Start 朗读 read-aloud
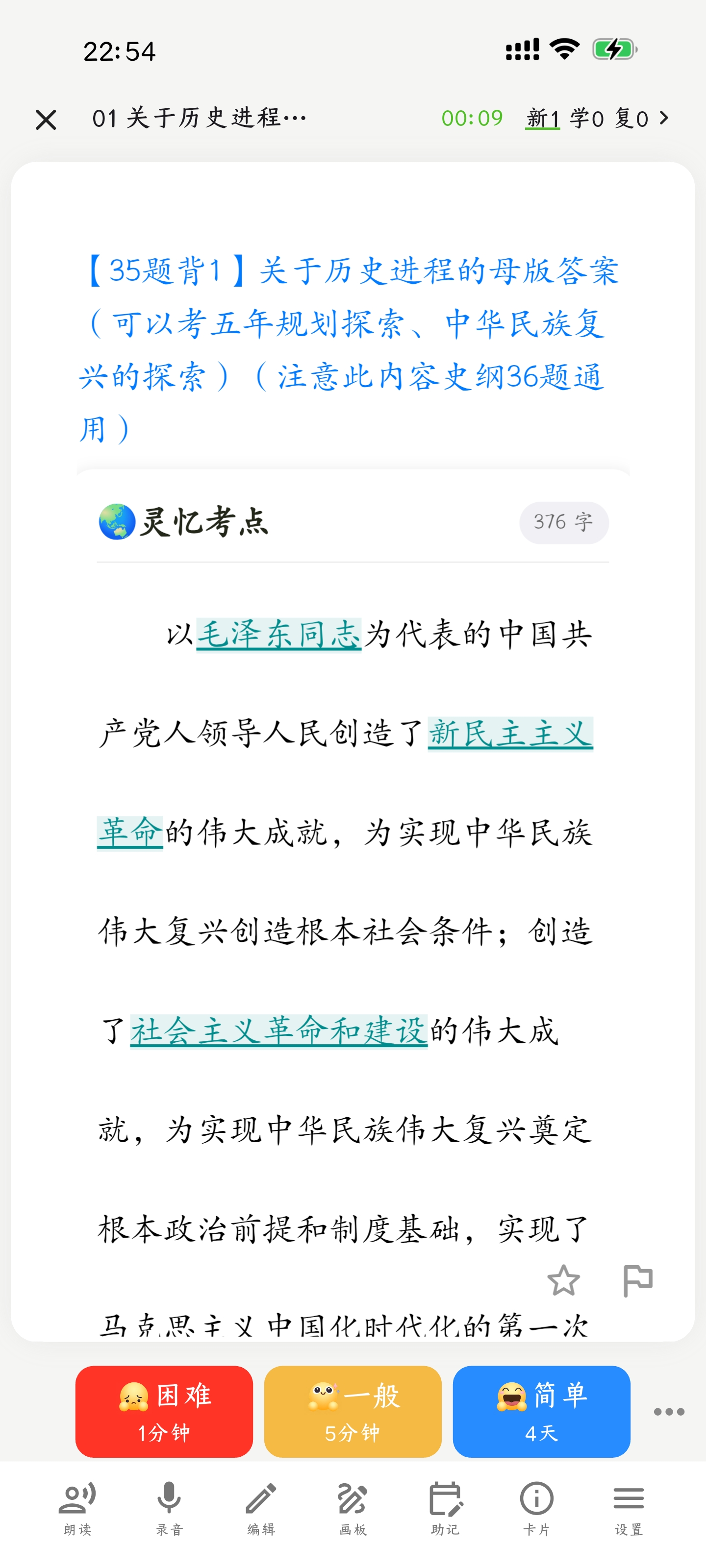Viewport: 706px width, 1568px height. pos(77,1507)
